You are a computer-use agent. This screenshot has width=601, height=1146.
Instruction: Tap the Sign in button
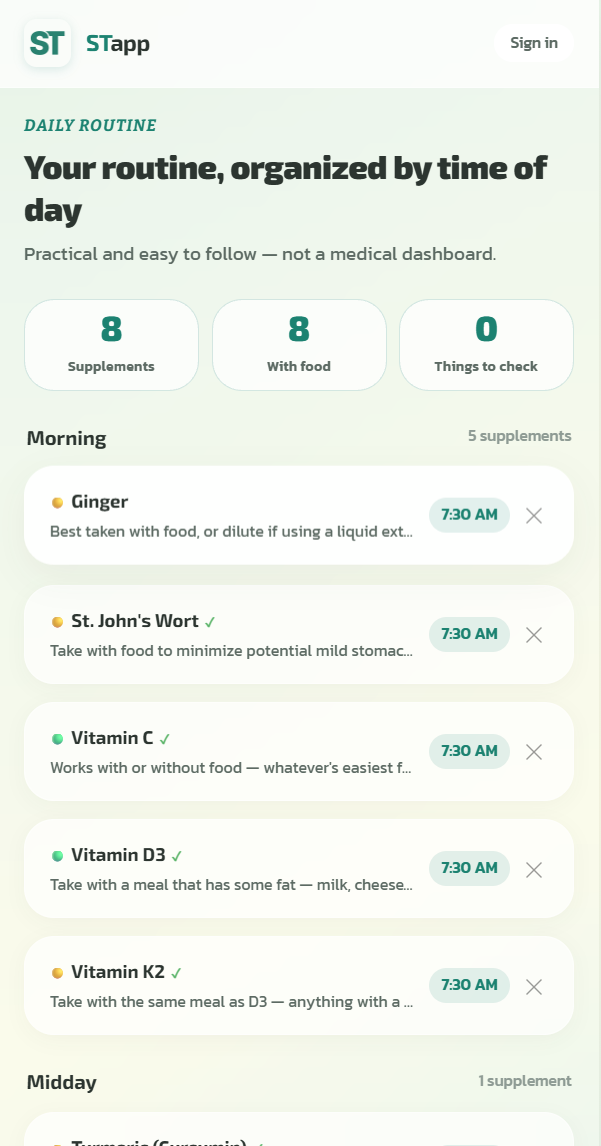(534, 43)
